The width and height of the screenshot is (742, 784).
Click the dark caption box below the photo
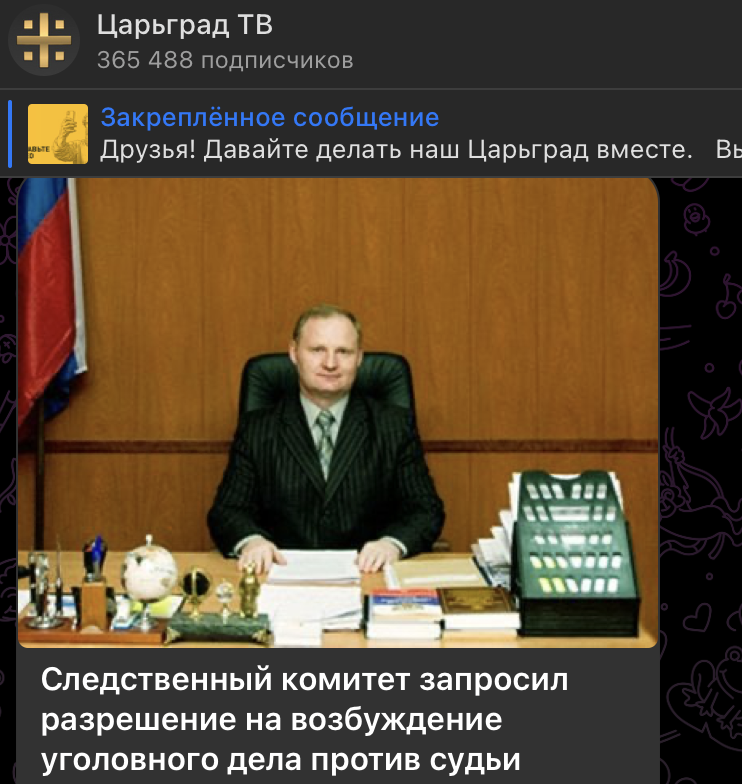pyautogui.click(x=340, y=715)
